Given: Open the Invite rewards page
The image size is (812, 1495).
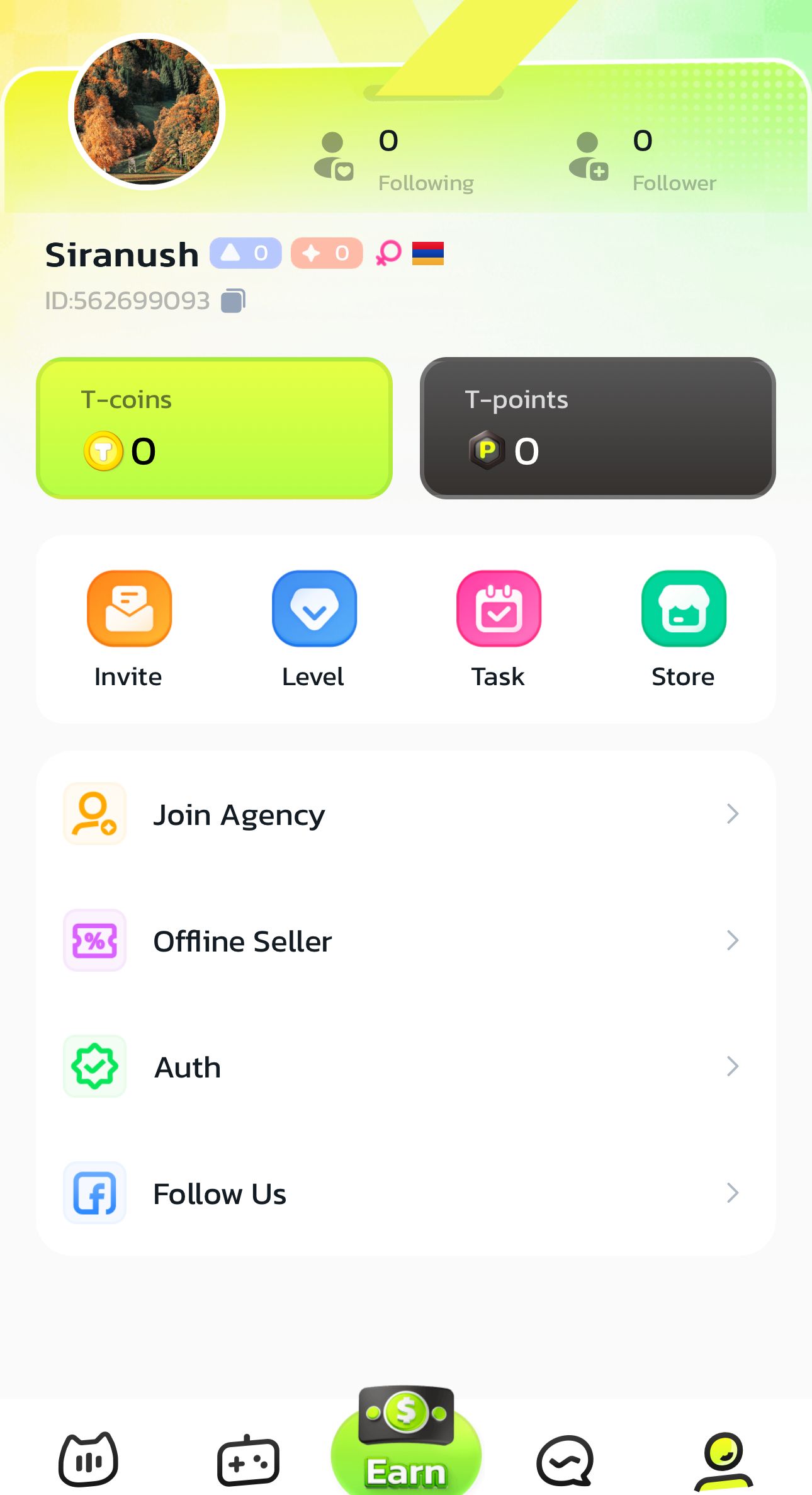Looking at the screenshot, I should [128, 608].
